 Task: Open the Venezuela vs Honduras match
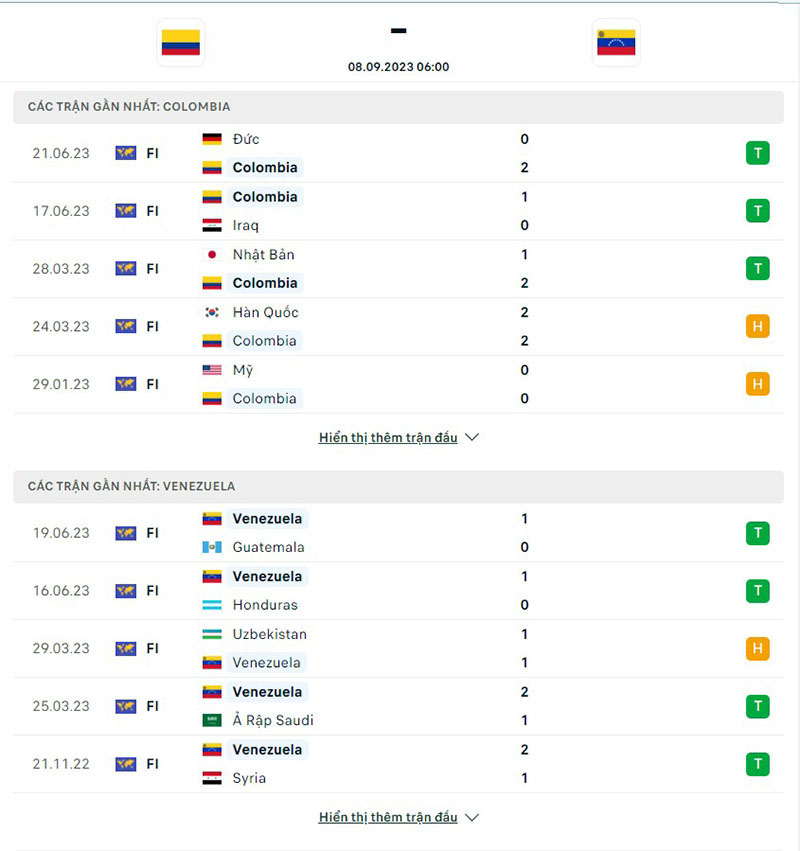pos(398,590)
